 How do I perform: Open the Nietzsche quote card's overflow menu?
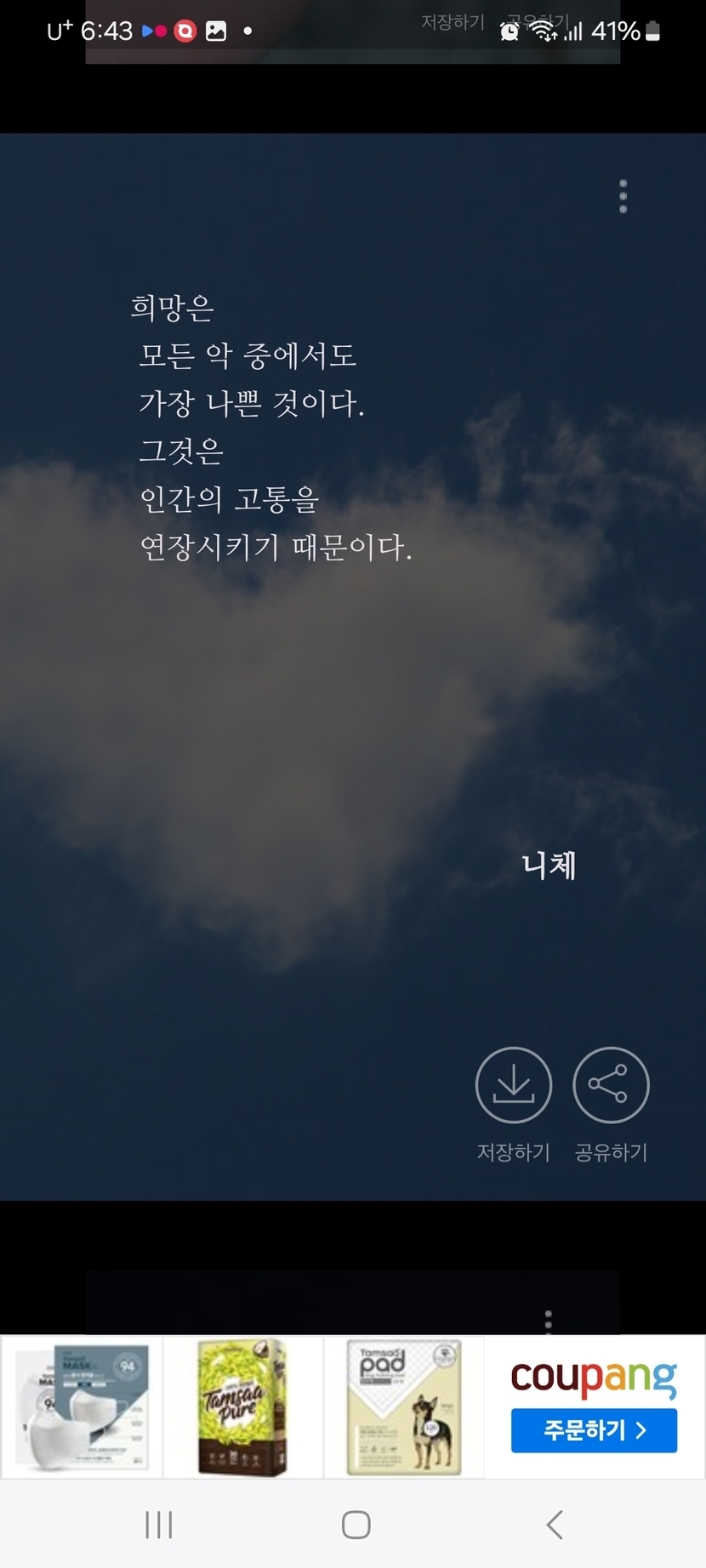click(623, 196)
